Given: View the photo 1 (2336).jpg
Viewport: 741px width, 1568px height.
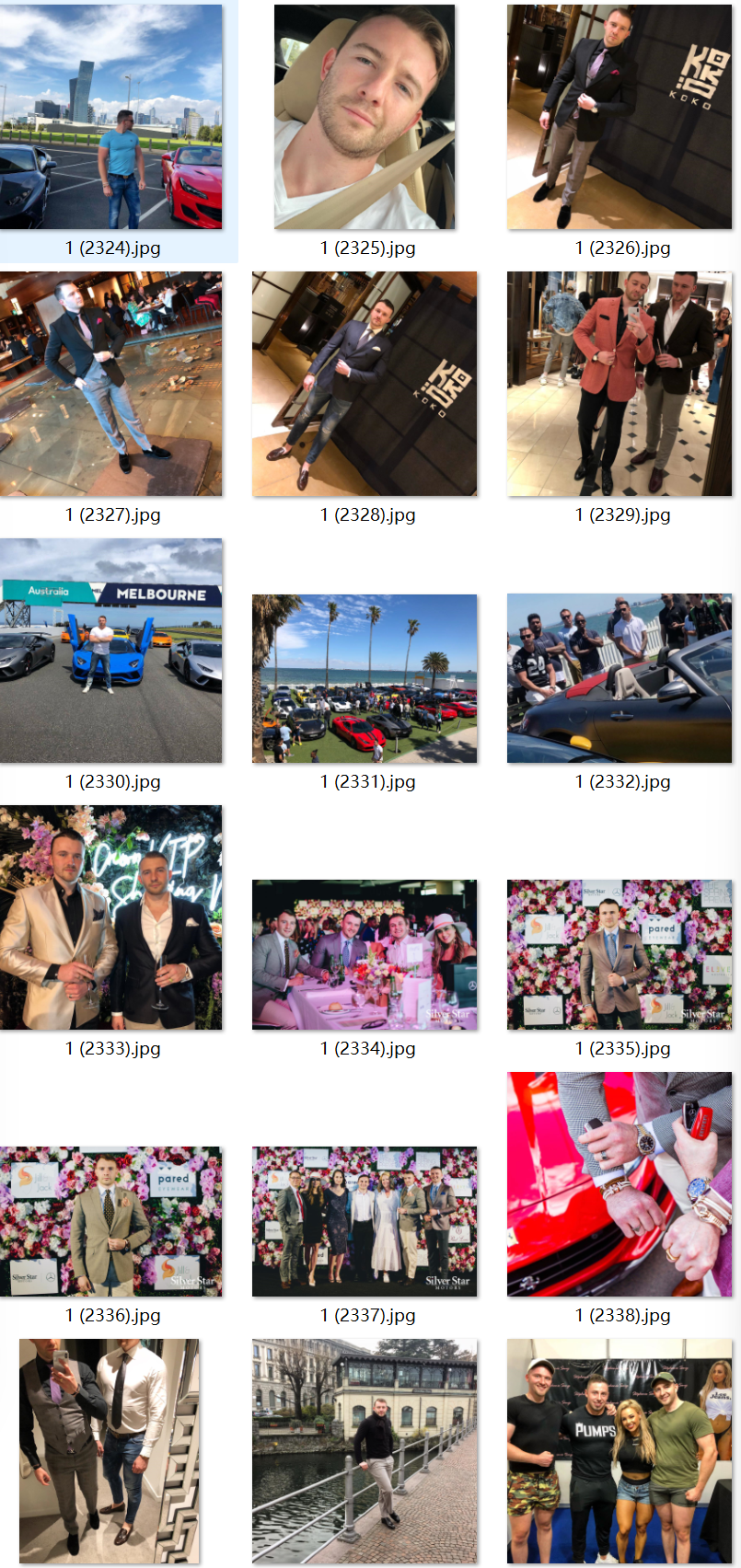Looking at the screenshot, I should click(x=111, y=1221).
